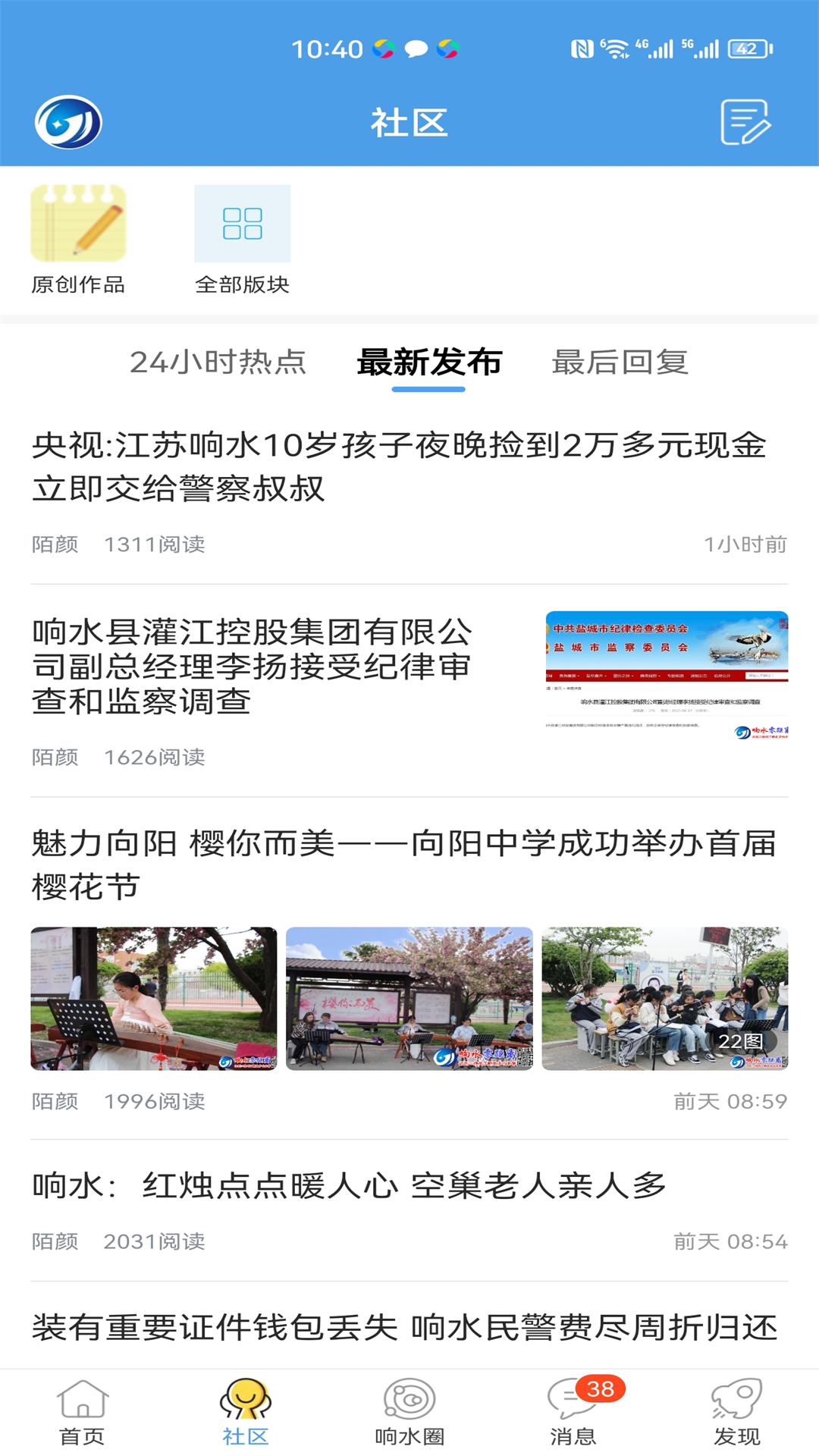Open the compose post icon

745,121
